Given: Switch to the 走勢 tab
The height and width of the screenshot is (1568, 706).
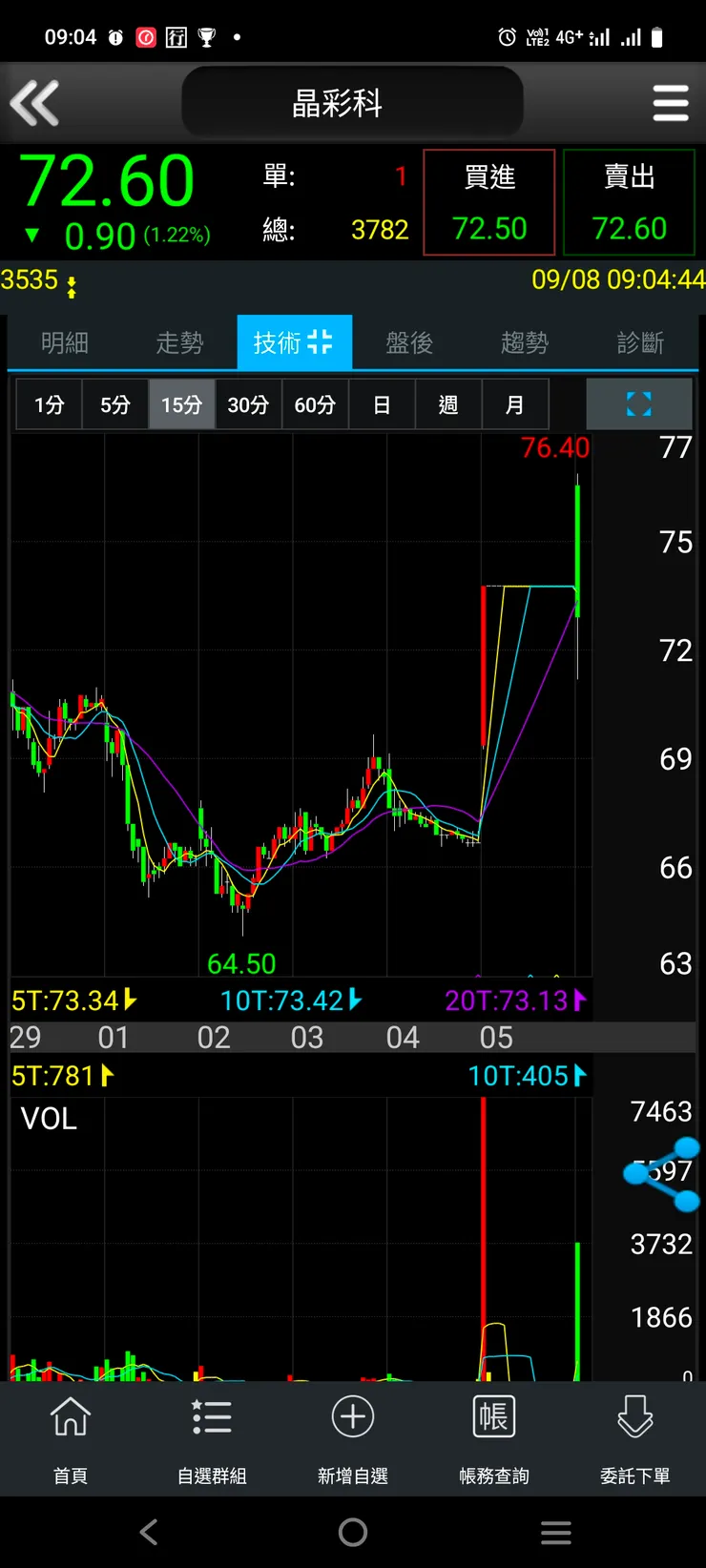Looking at the screenshot, I should point(179,342).
